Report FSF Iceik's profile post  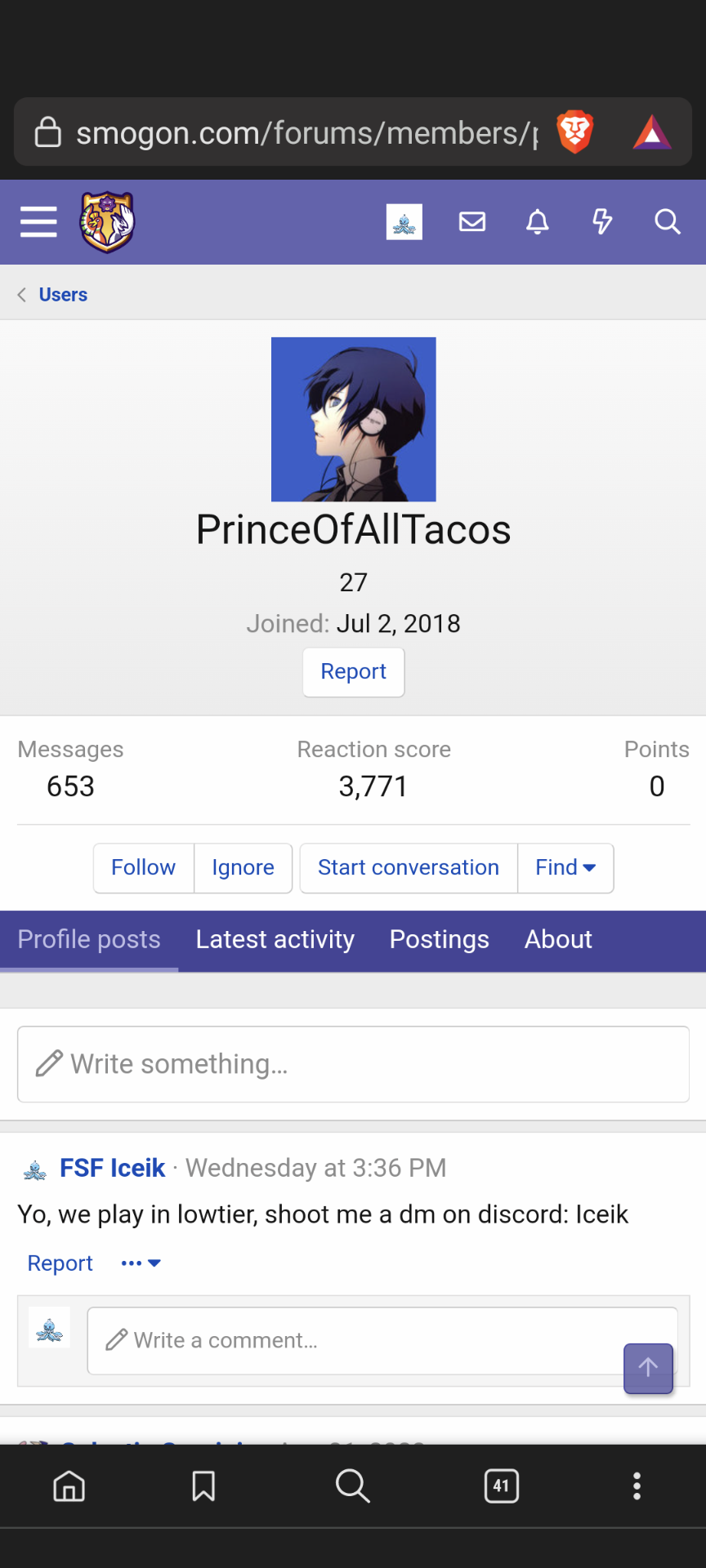[x=60, y=1263]
